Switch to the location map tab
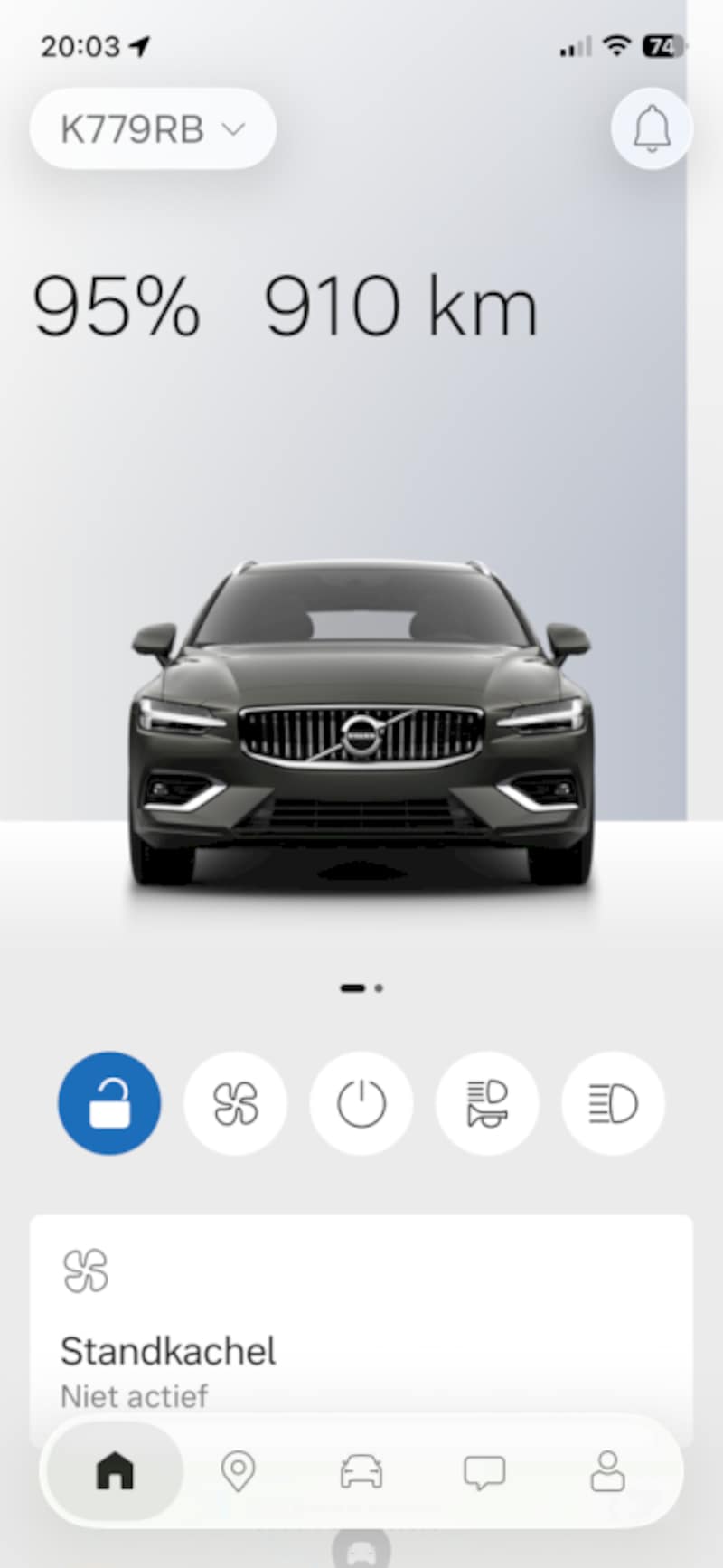The width and height of the screenshot is (723, 1568). pyautogui.click(x=238, y=1471)
